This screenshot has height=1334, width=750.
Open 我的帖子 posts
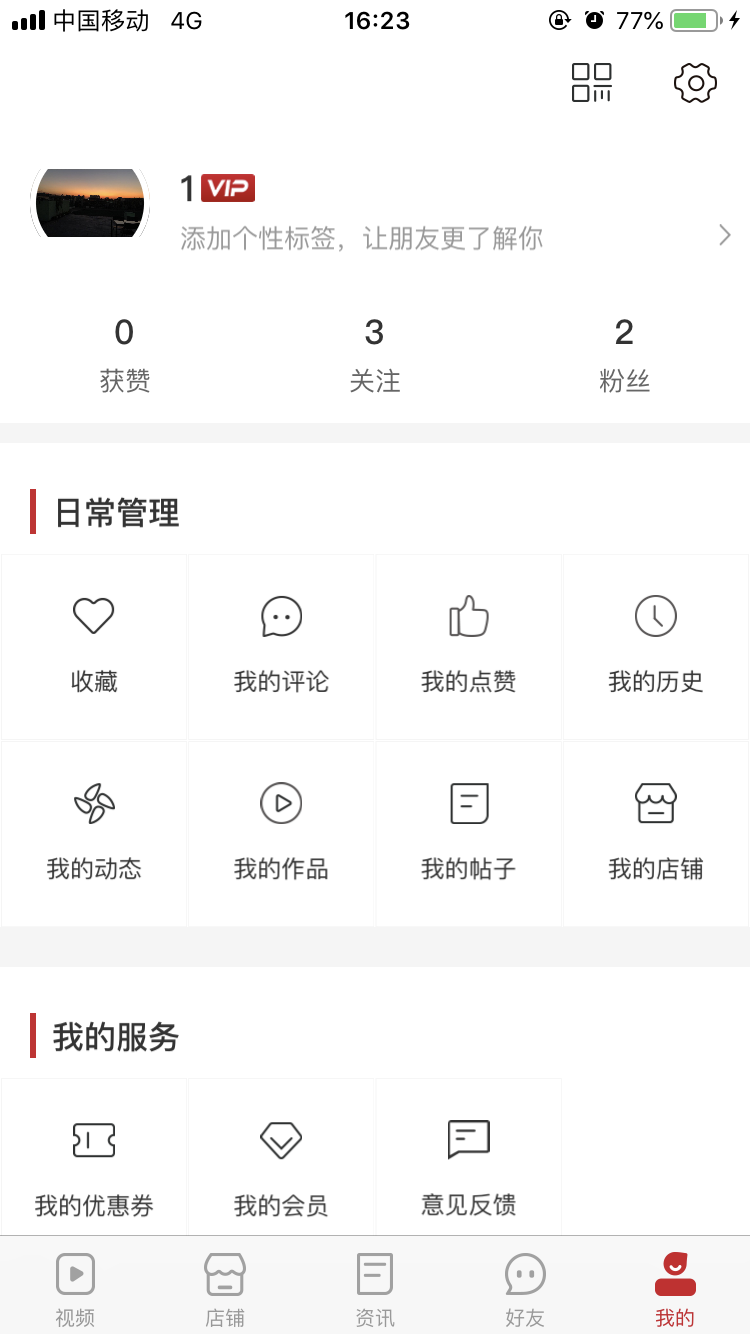point(468,833)
